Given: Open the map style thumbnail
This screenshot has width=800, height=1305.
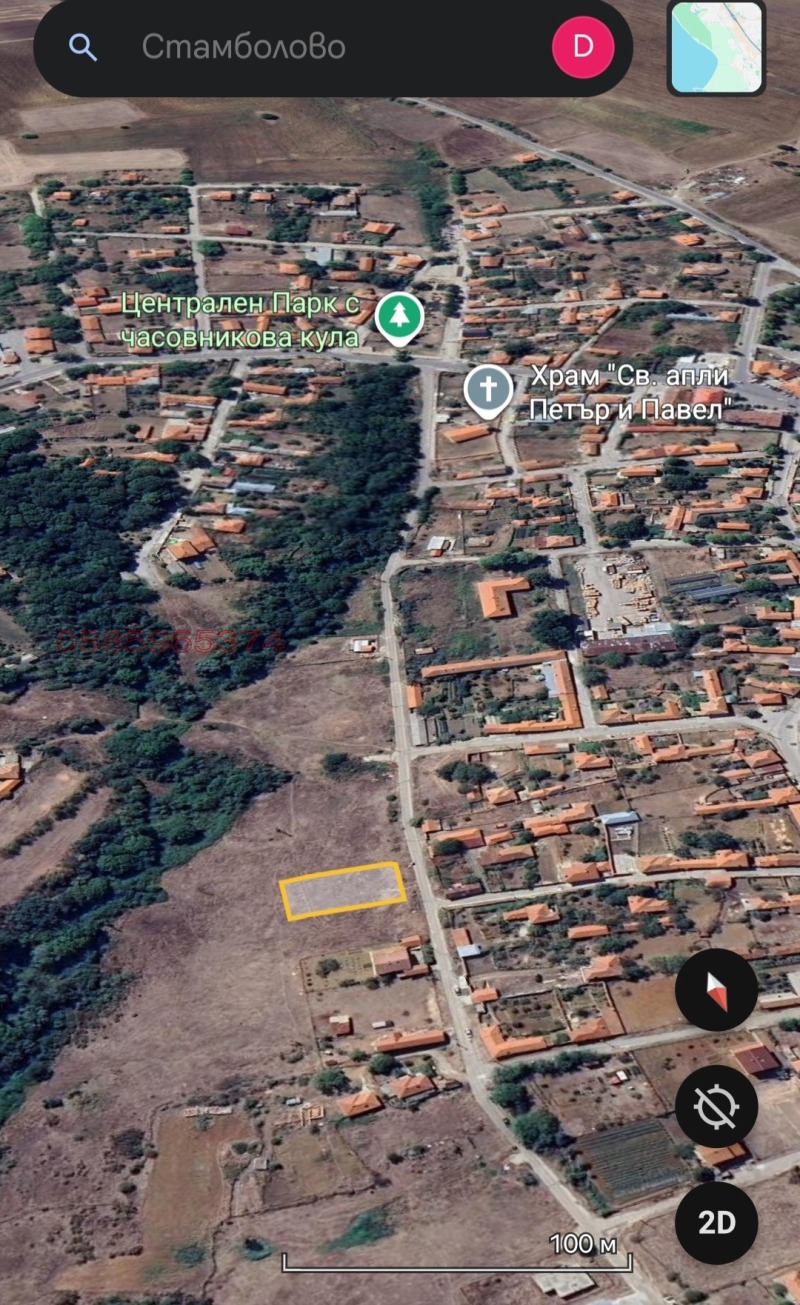Looking at the screenshot, I should (x=716, y=48).
